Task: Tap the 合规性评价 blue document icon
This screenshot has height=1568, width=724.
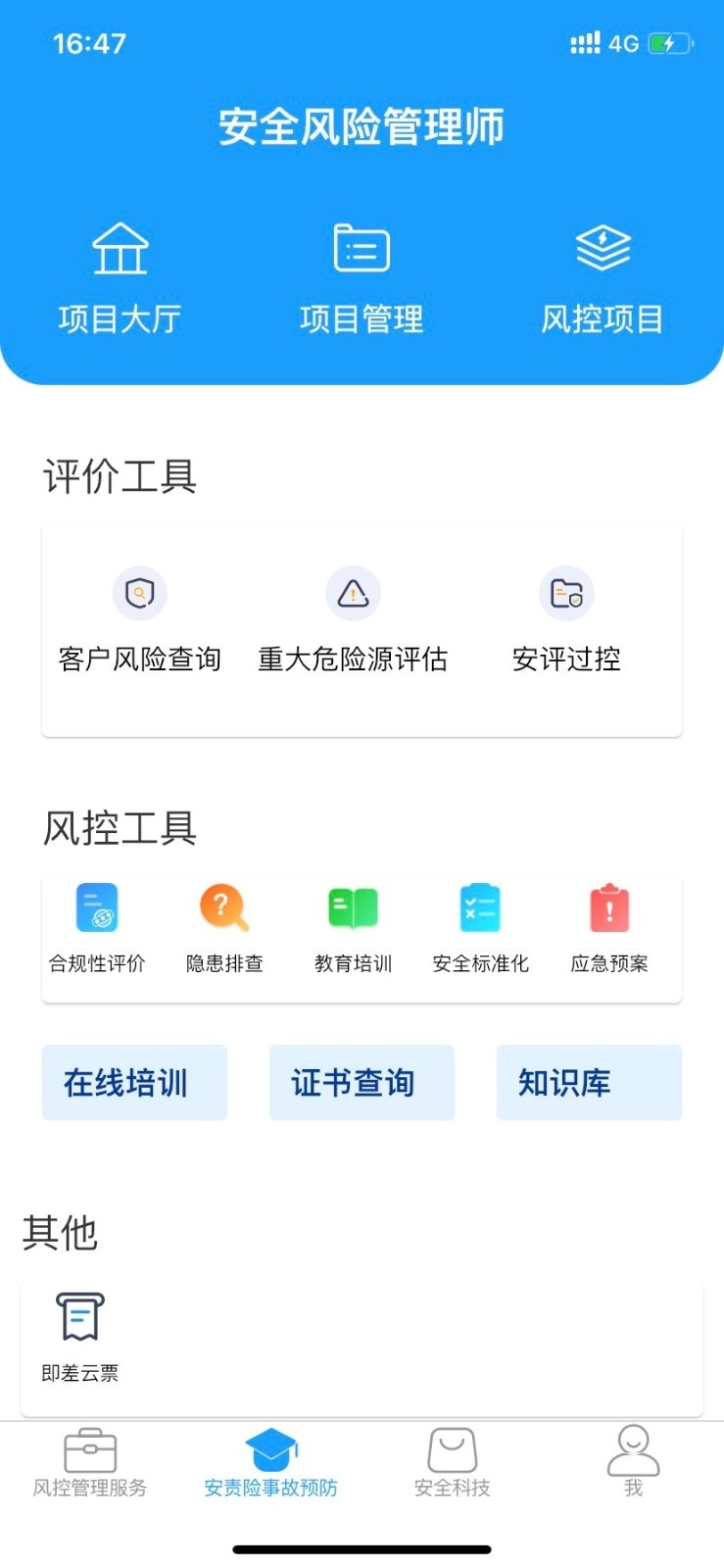Action: pos(96,906)
